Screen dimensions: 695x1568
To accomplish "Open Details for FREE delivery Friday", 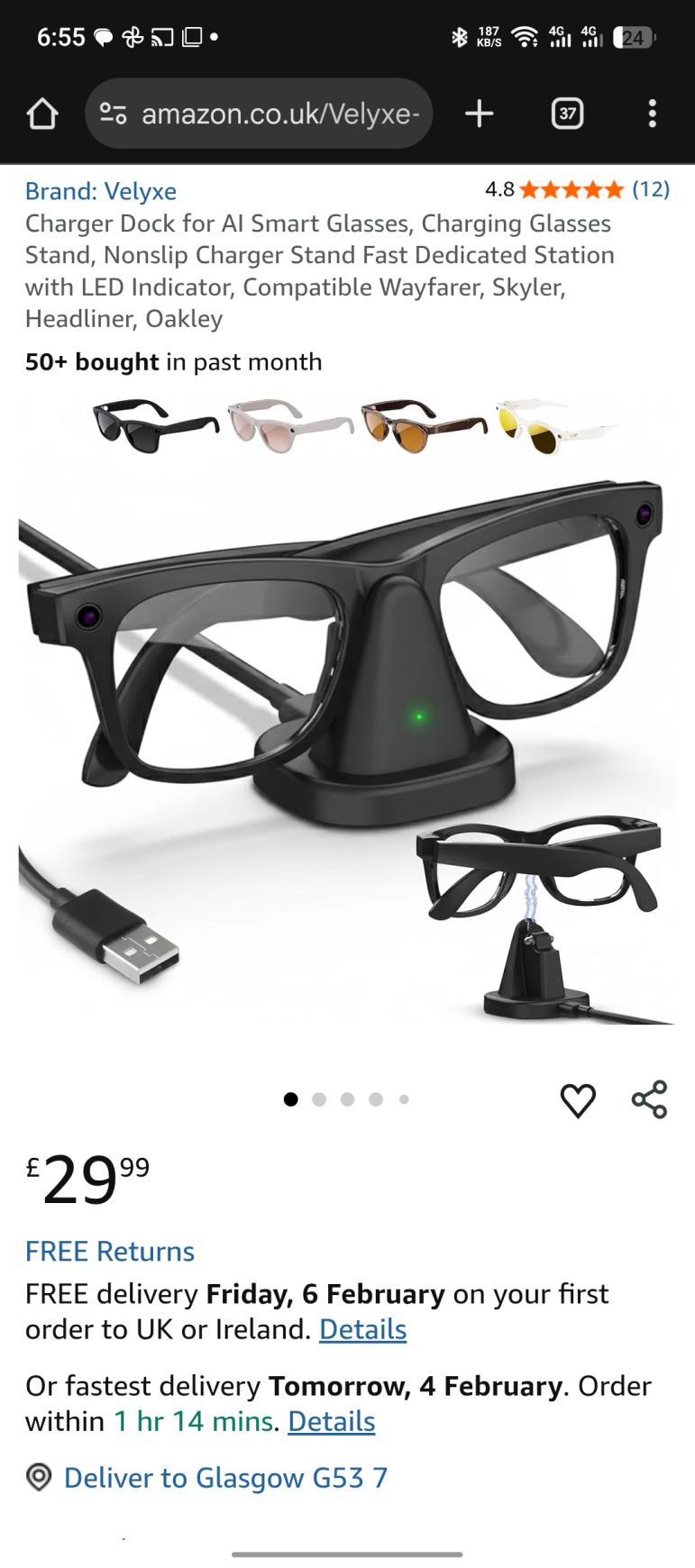I will [362, 1329].
